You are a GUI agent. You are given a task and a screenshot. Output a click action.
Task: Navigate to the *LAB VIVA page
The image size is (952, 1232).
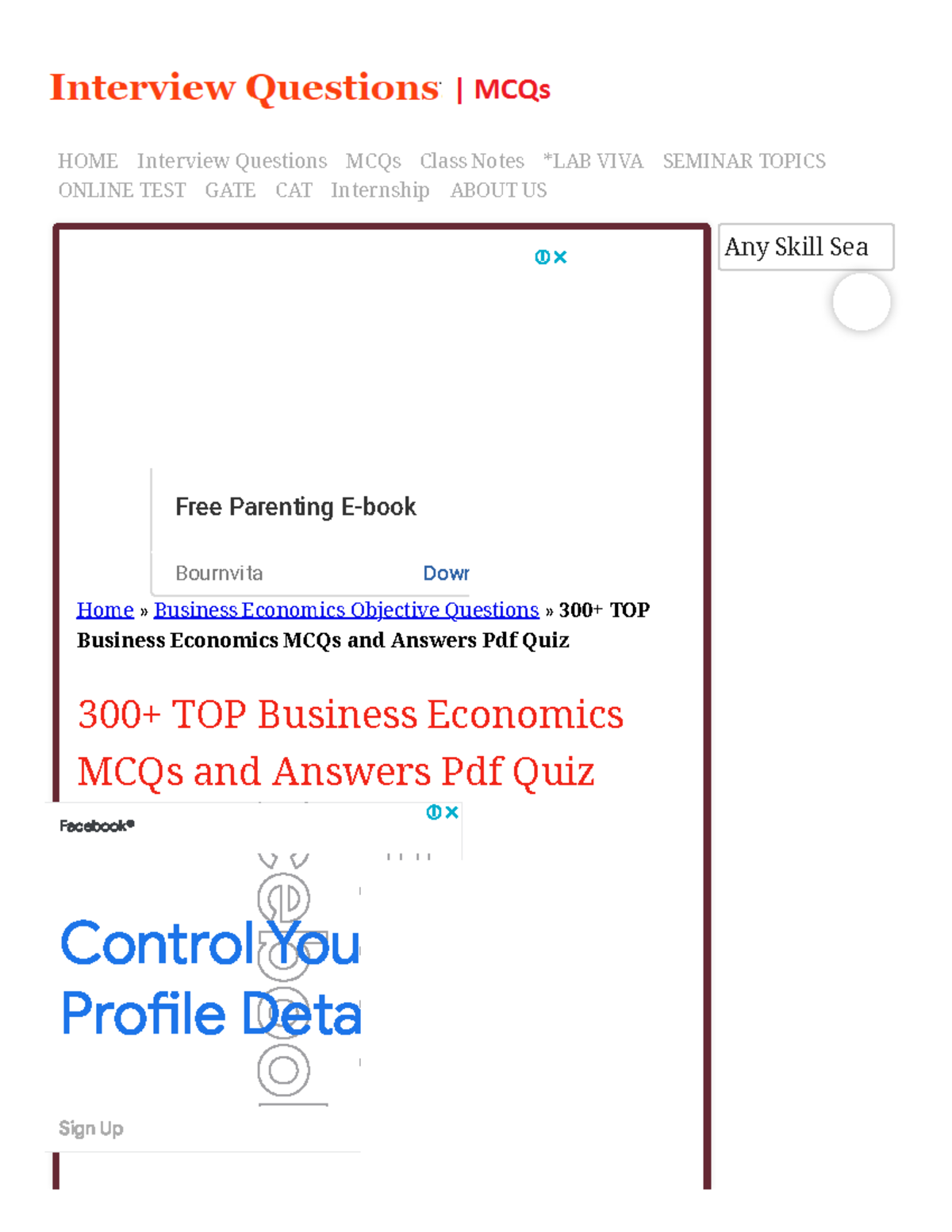click(592, 161)
